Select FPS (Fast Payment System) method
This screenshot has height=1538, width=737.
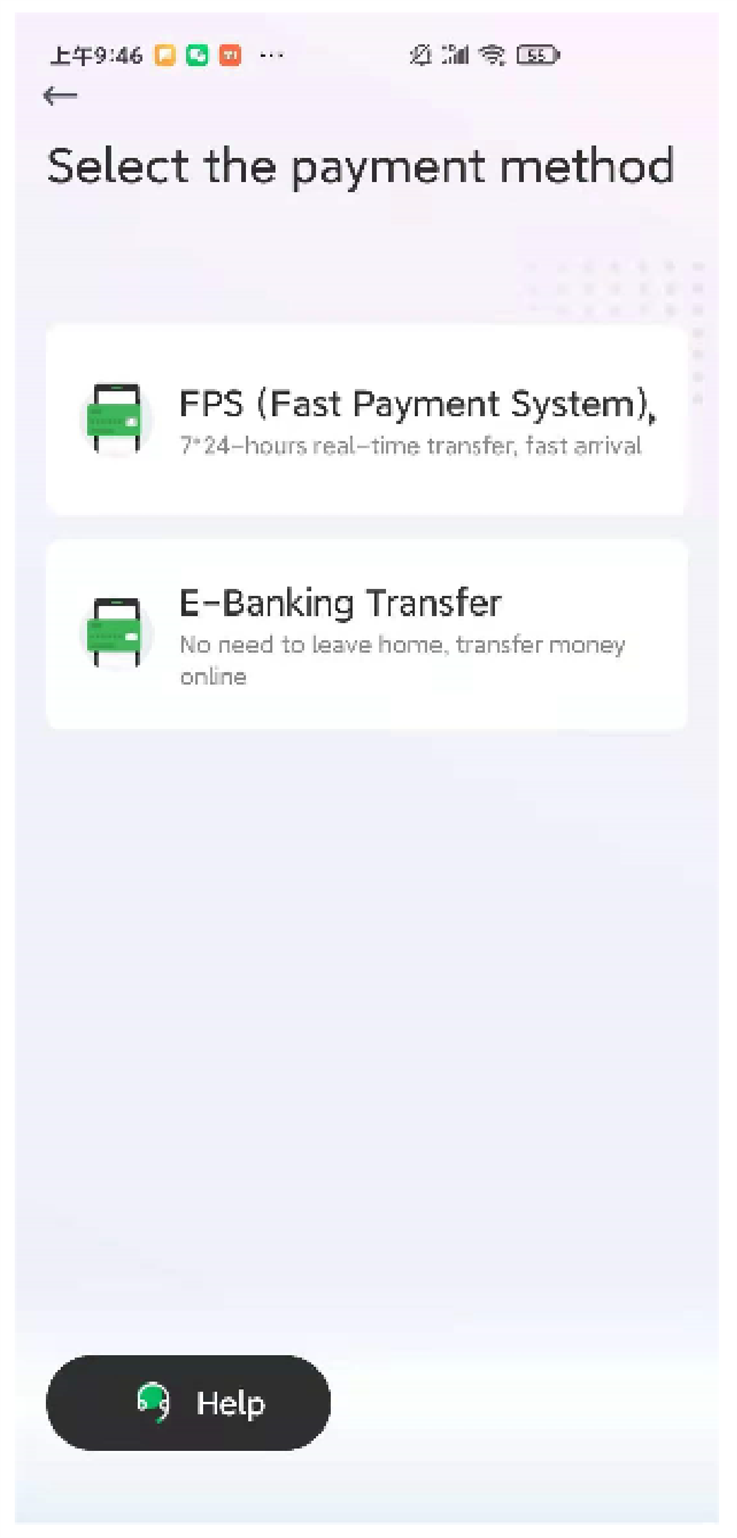(367, 420)
